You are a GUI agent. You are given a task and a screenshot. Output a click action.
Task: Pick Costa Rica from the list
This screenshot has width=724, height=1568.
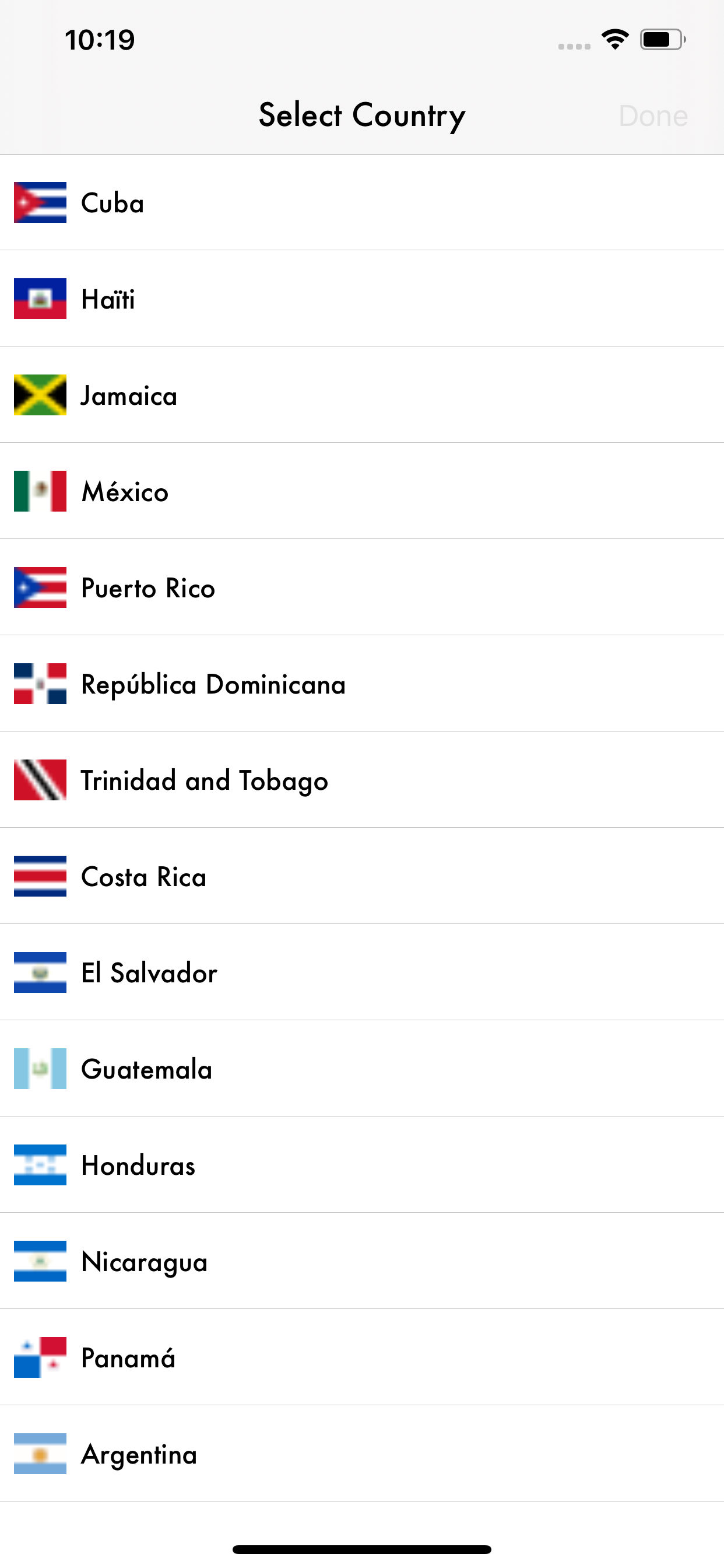click(x=143, y=876)
